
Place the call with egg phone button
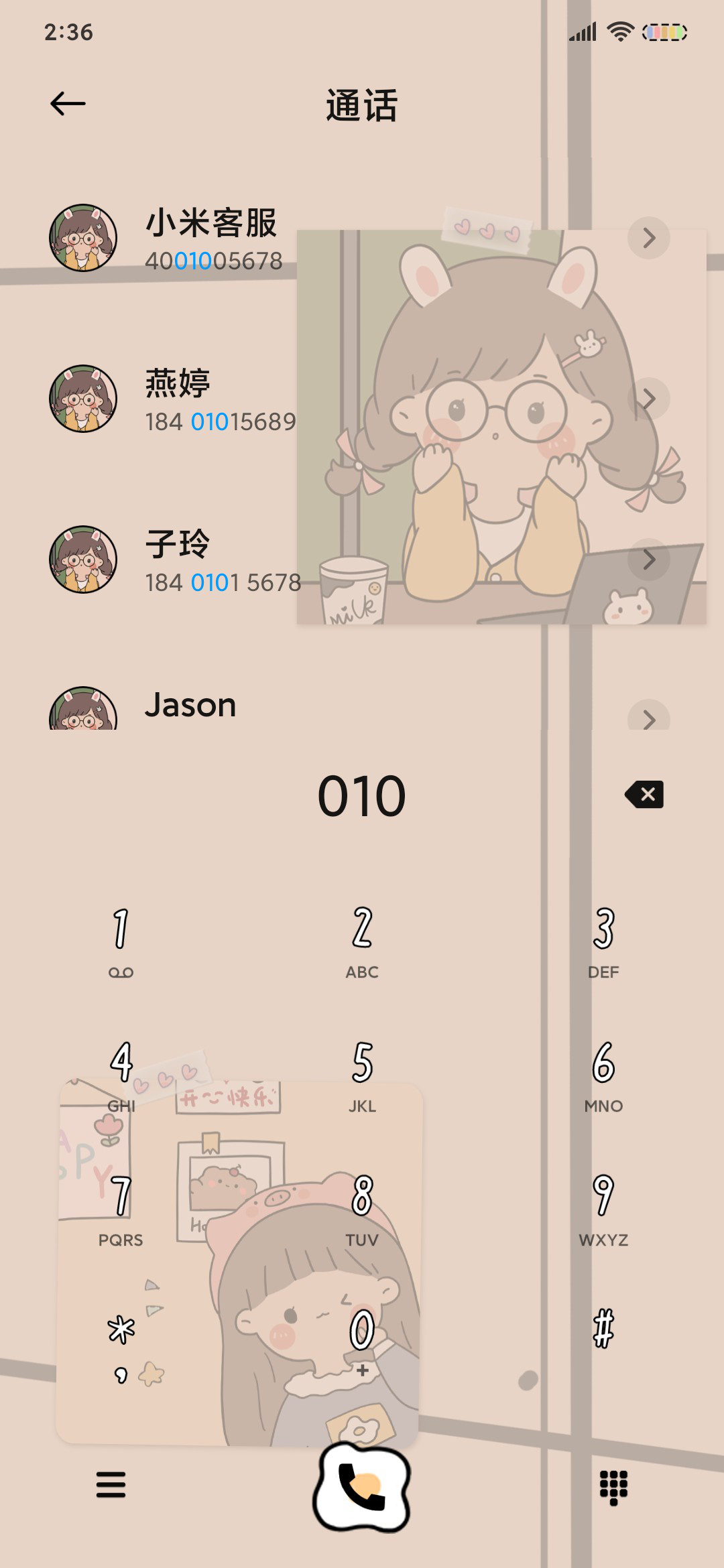361,1488
